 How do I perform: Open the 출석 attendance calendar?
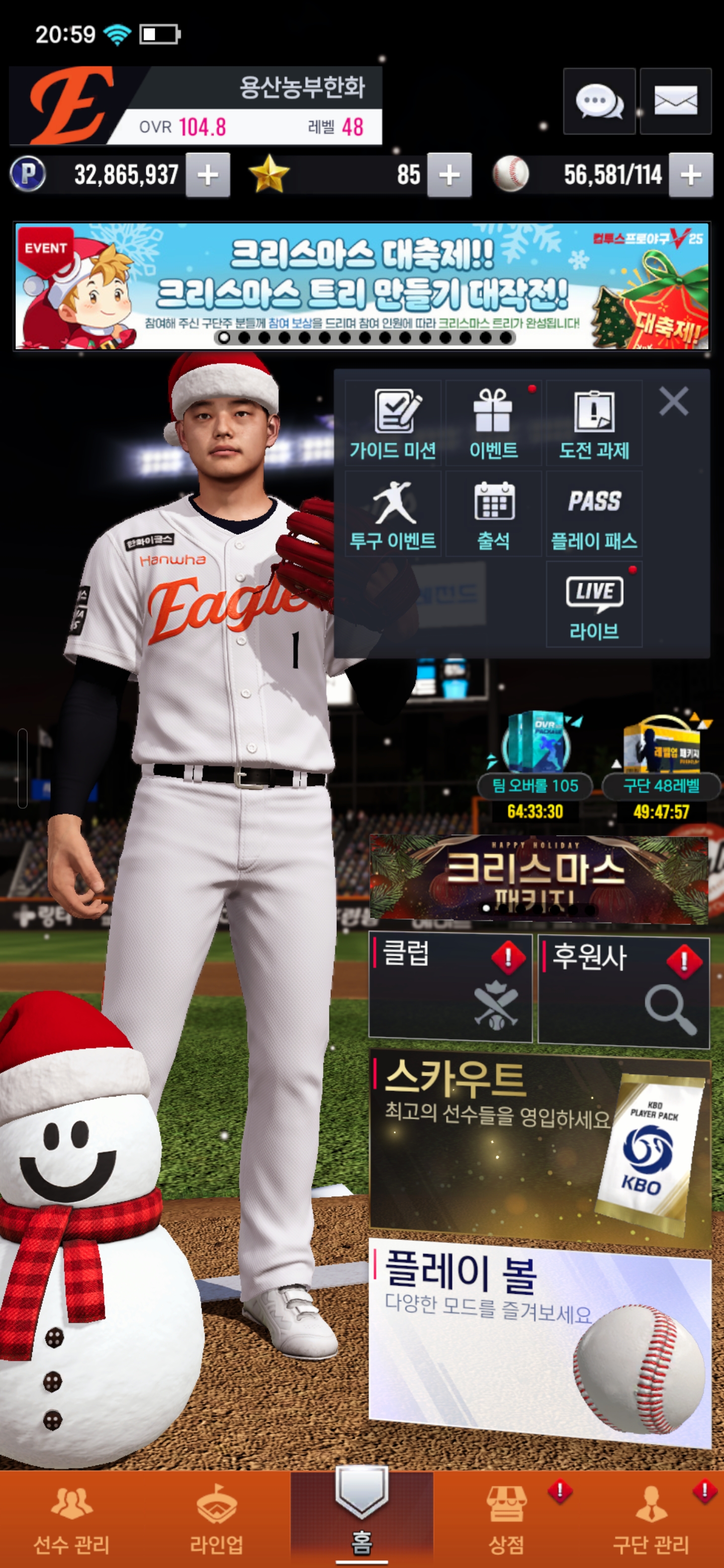coord(494,514)
